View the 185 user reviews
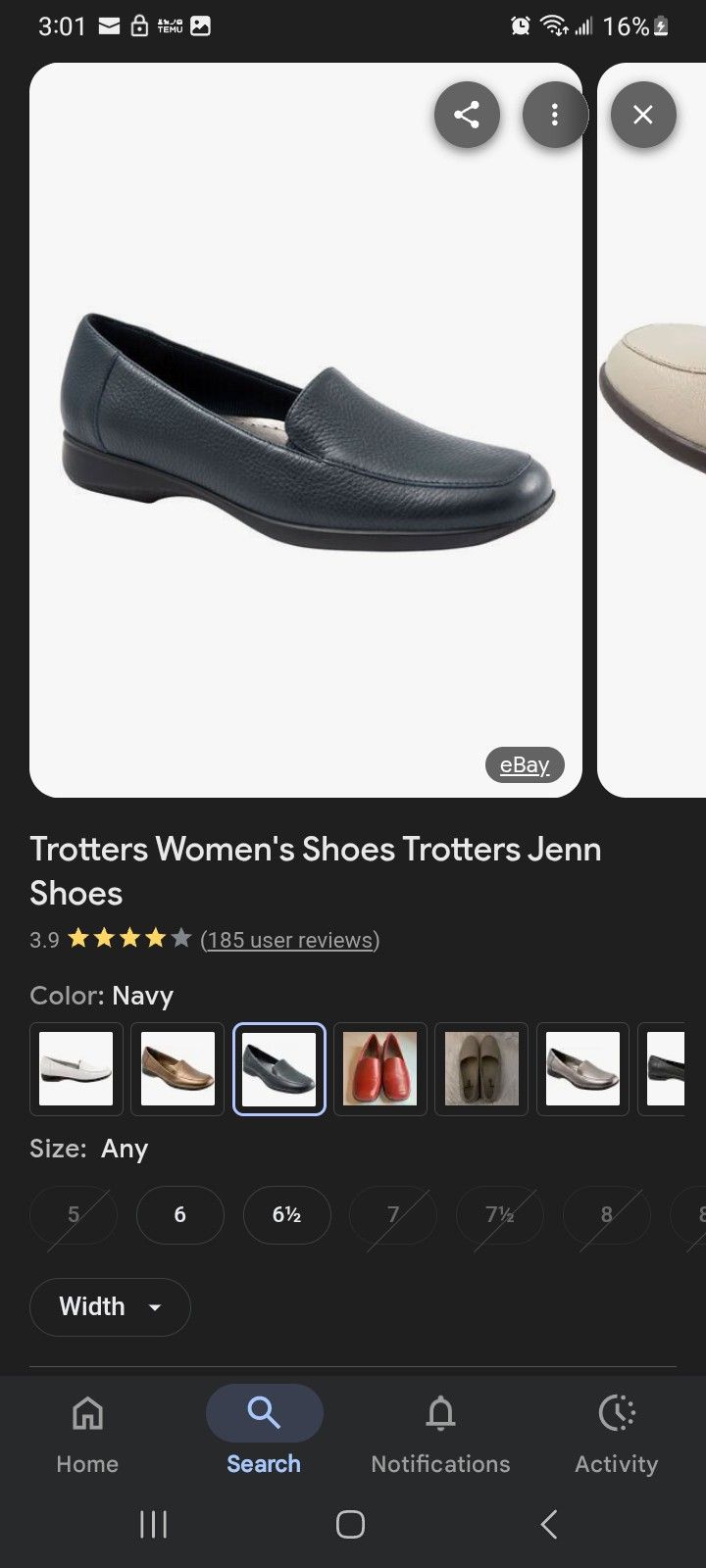 pyautogui.click(x=289, y=939)
